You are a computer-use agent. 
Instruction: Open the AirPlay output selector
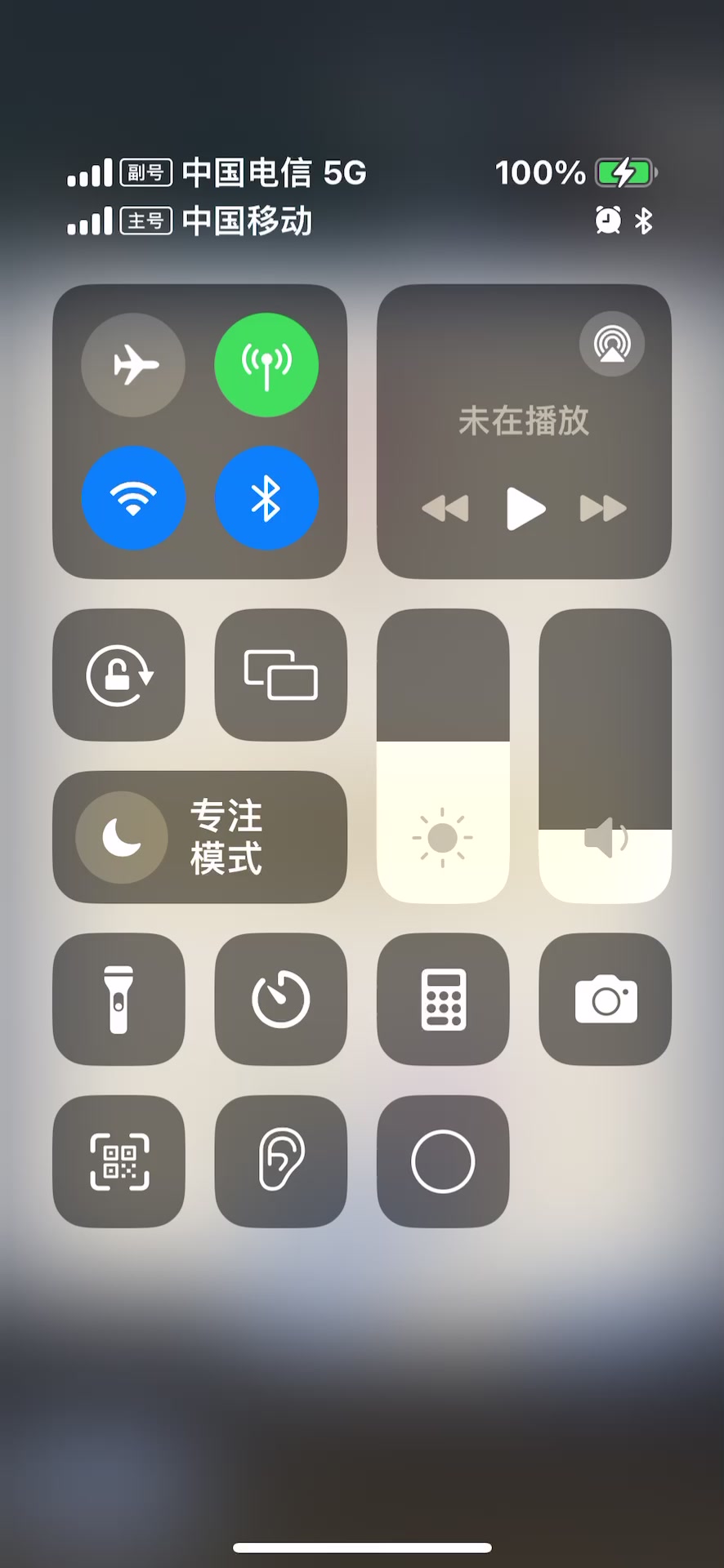[x=612, y=344]
